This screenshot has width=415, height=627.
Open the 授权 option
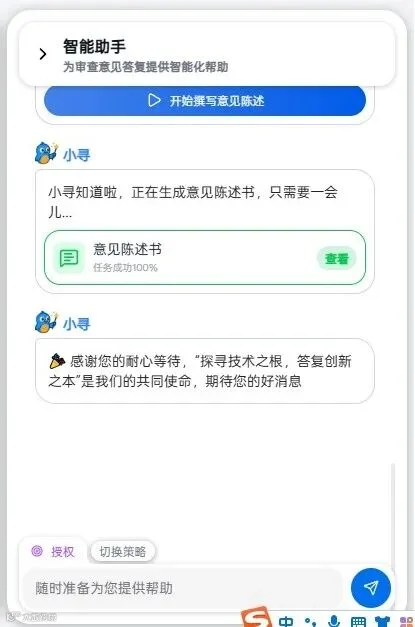click(54, 552)
